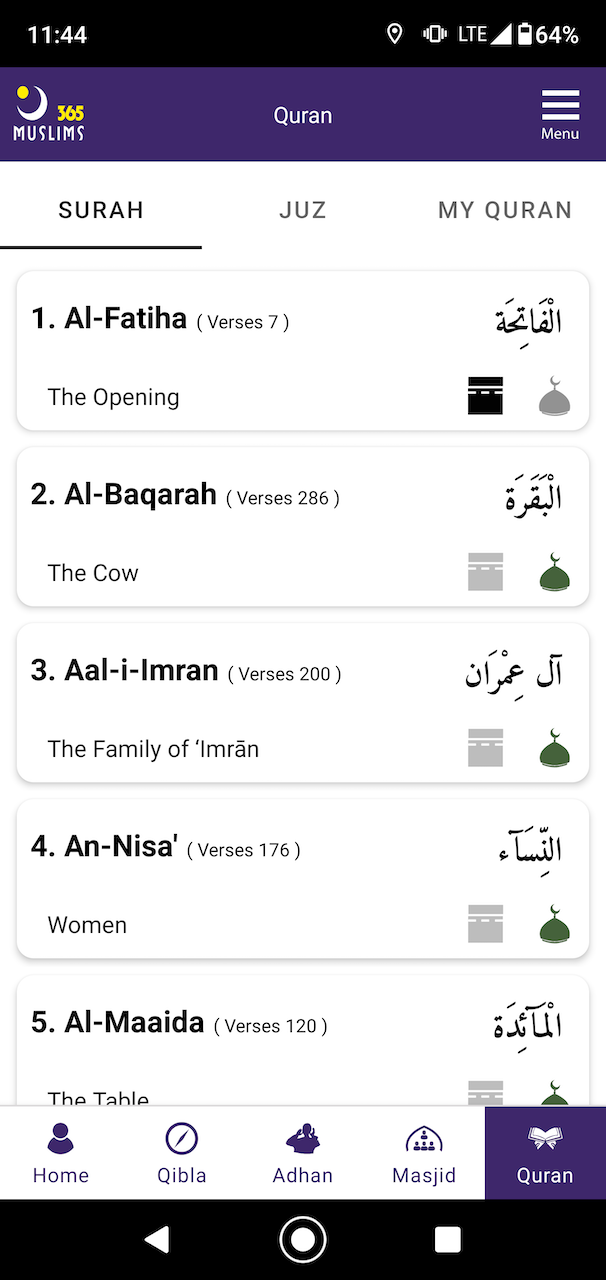Switch to the MY QURAN tab

tap(505, 210)
